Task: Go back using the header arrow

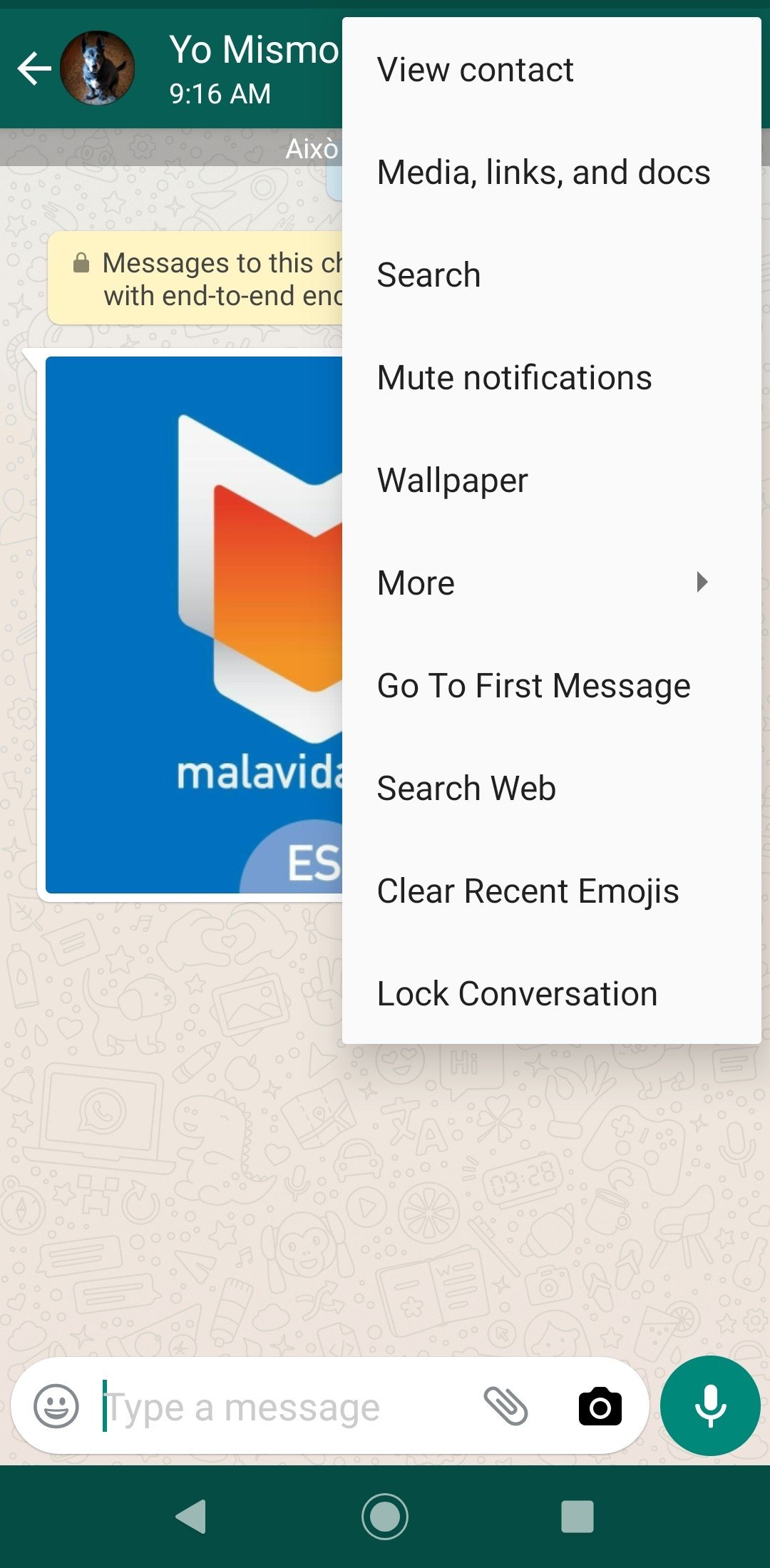Action: [x=34, y=69]
